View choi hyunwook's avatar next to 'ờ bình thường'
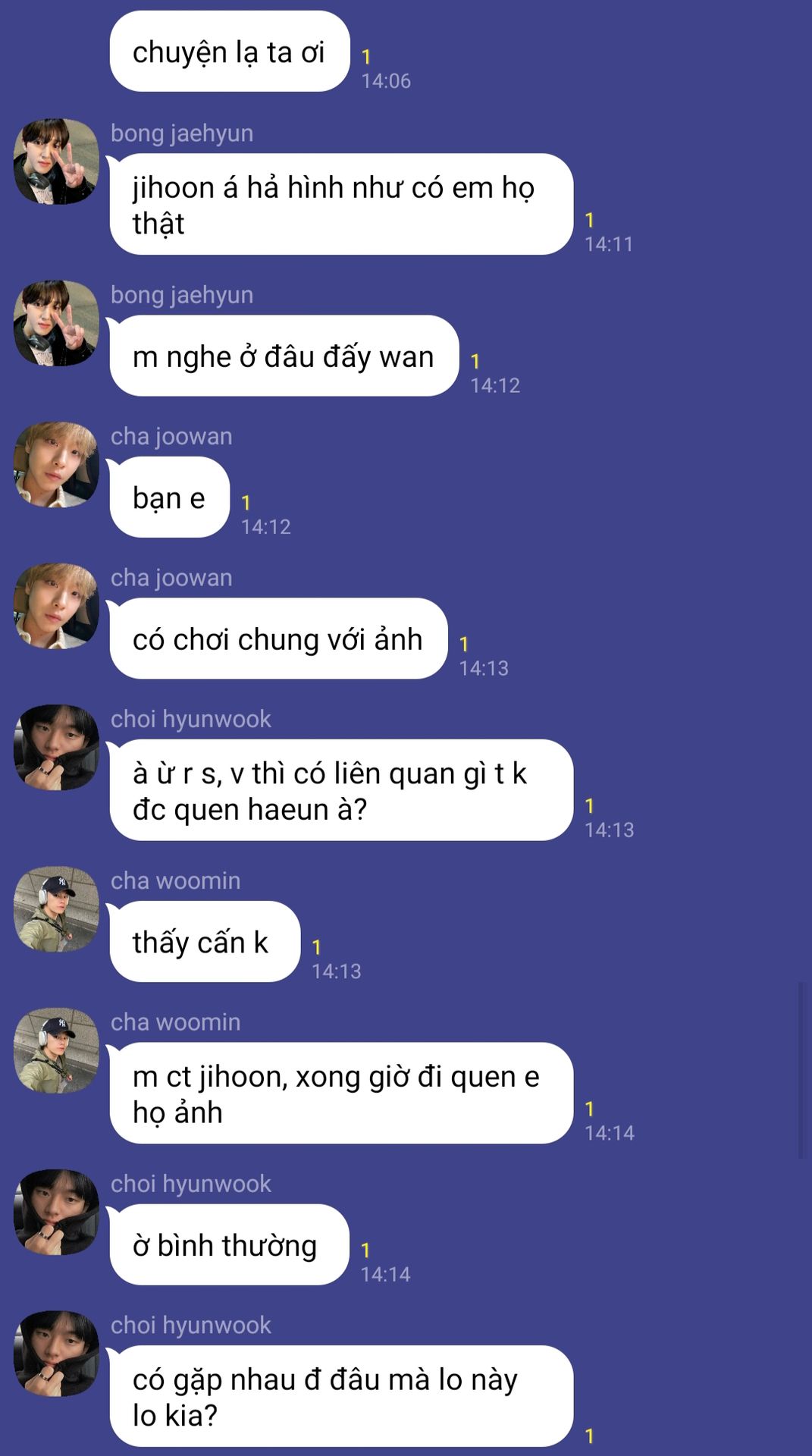 coord(56,1212)
